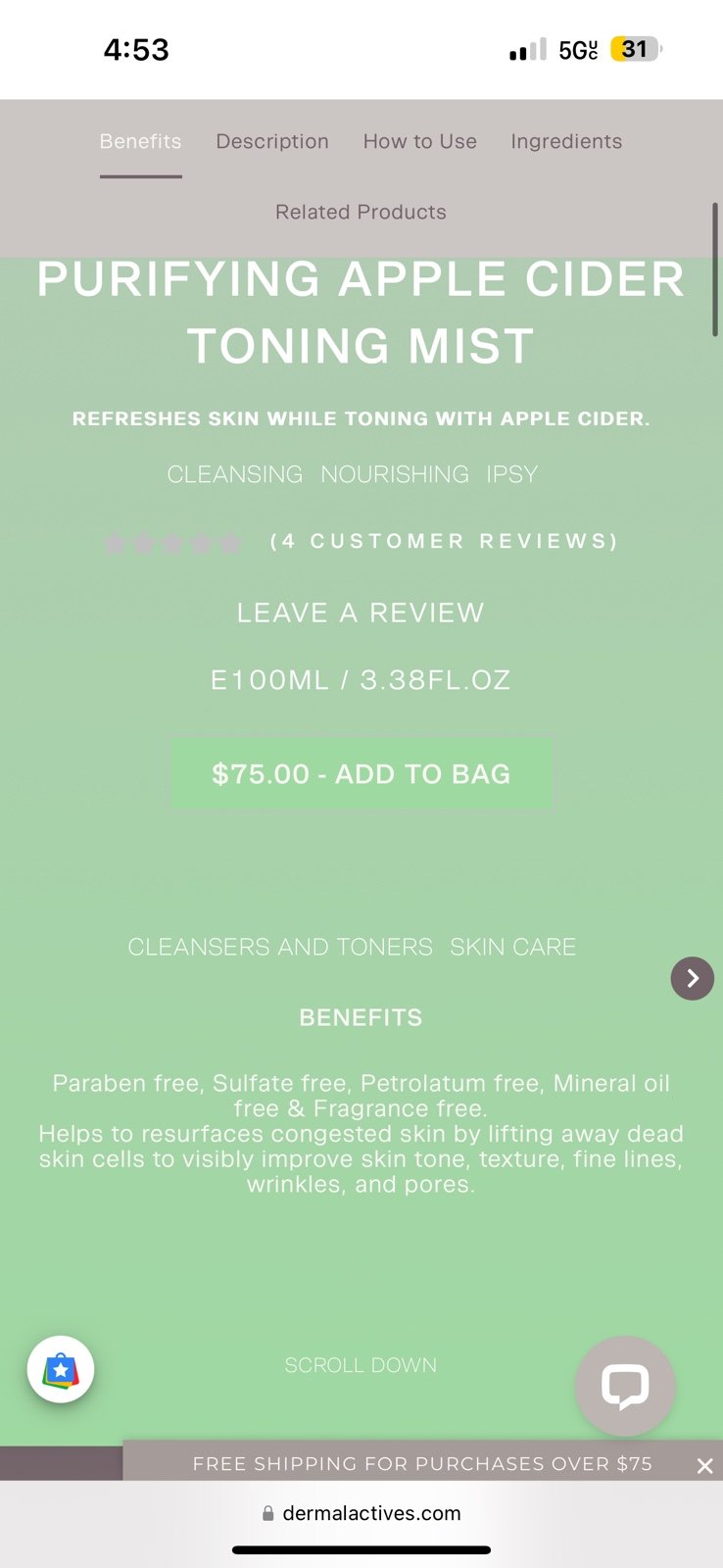Tap Scroll Down

361,1365
